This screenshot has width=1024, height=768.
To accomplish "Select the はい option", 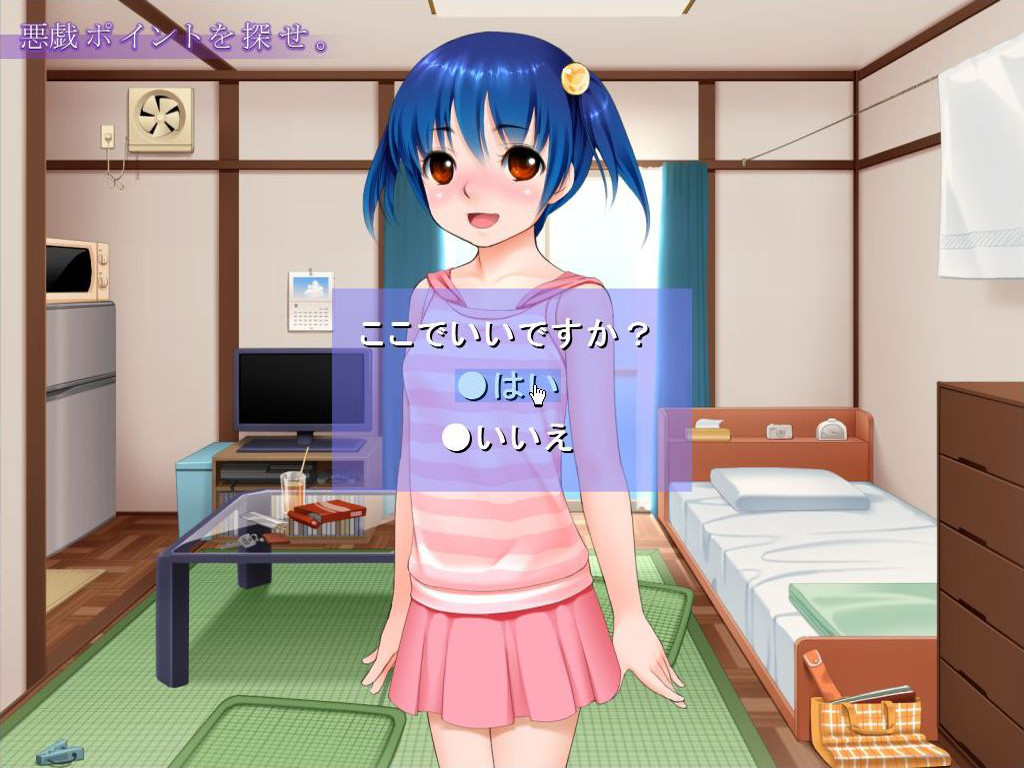I will 507,387.
